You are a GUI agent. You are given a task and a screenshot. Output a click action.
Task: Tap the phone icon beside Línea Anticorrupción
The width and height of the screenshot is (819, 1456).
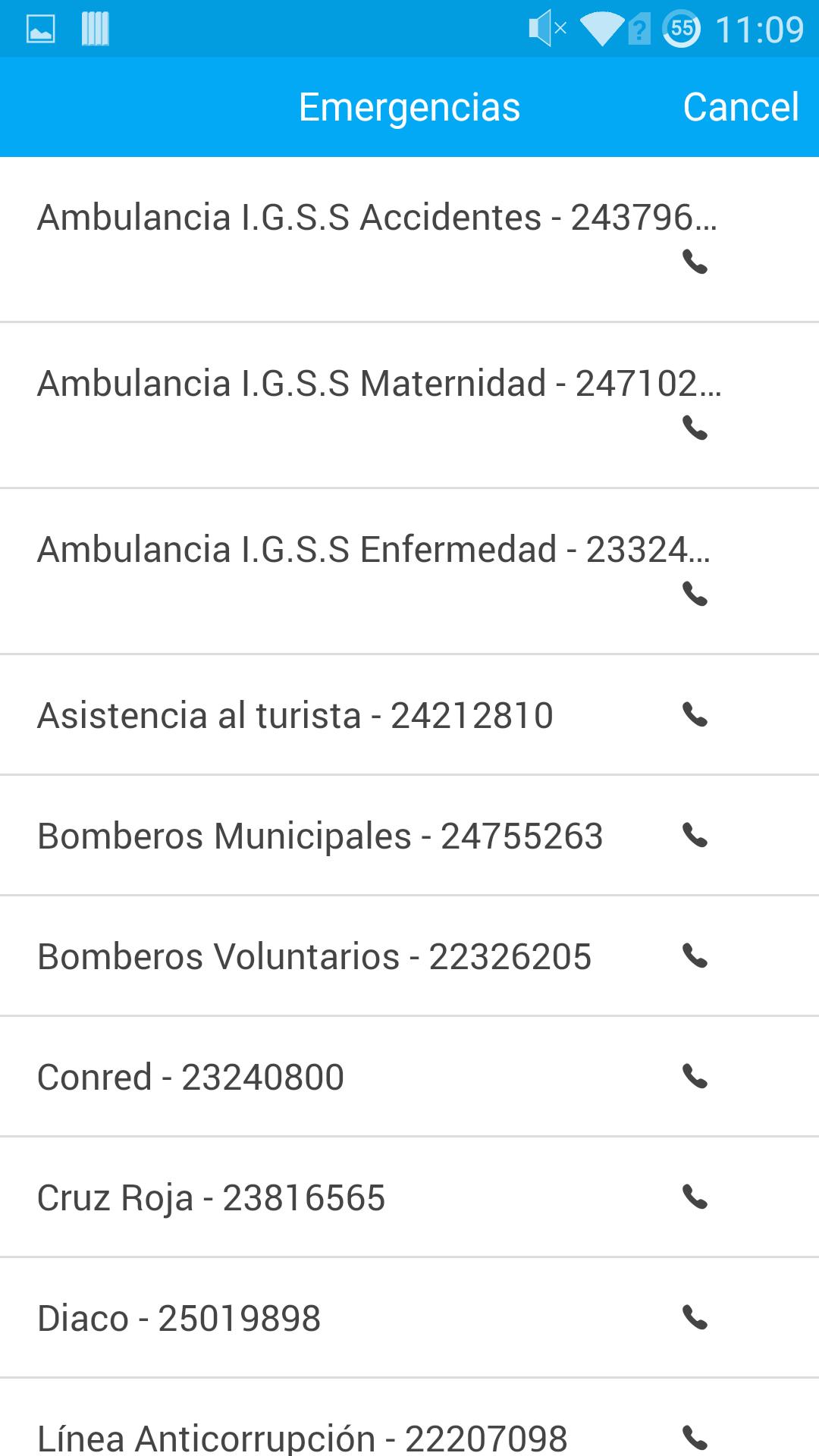click(x=695, y=1438)
